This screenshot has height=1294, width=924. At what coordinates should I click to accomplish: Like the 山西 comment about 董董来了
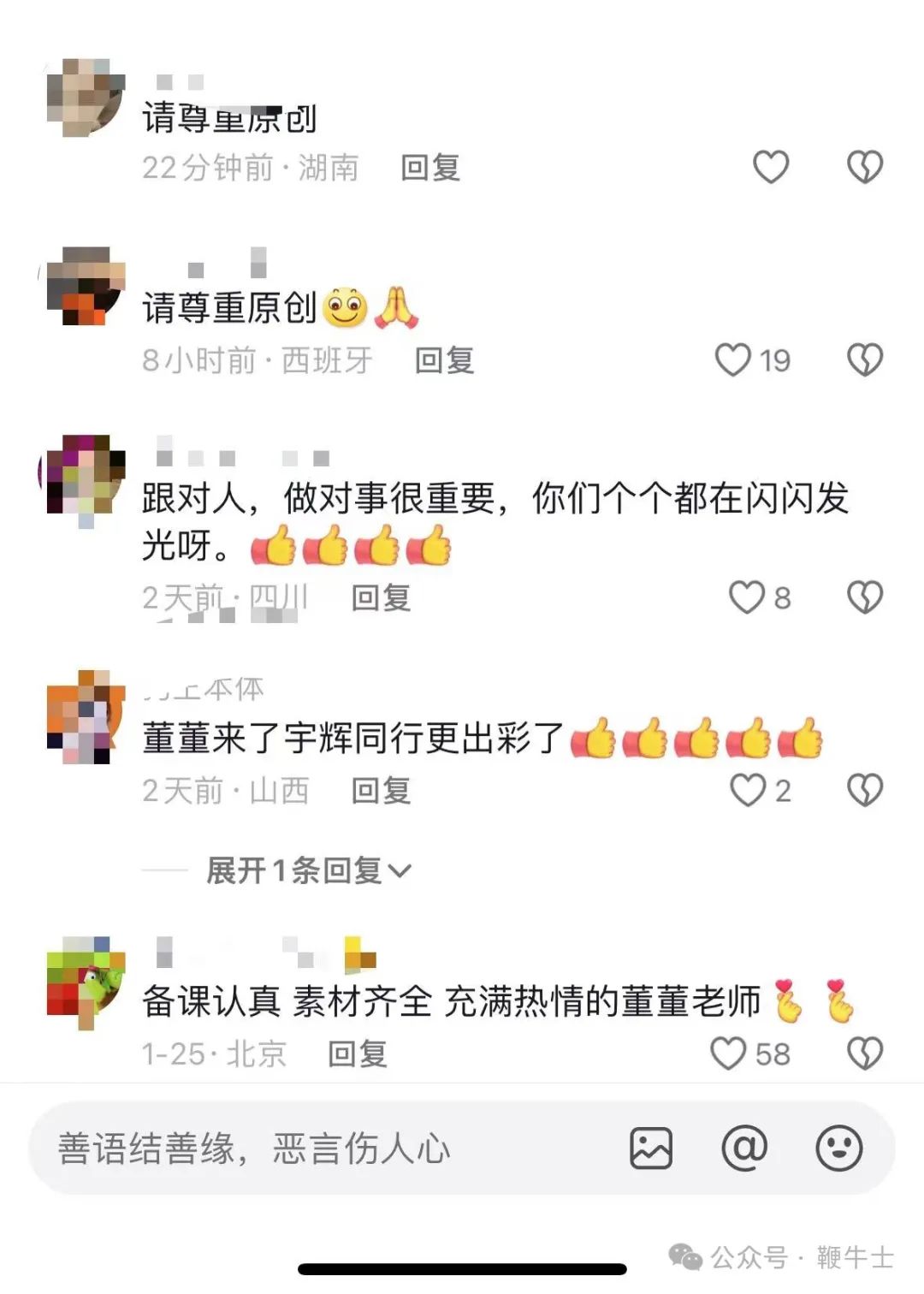tap(747, 790)
